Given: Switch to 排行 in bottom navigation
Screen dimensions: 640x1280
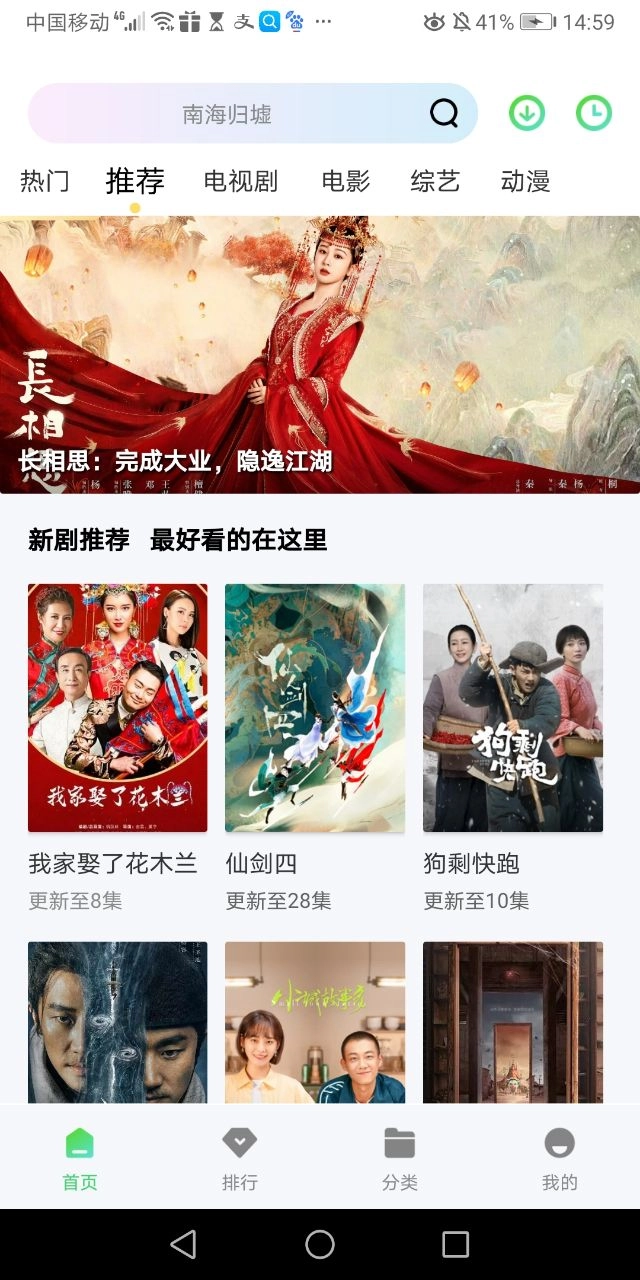Looking at the screenshot, I should click(x=240, y=1157).
